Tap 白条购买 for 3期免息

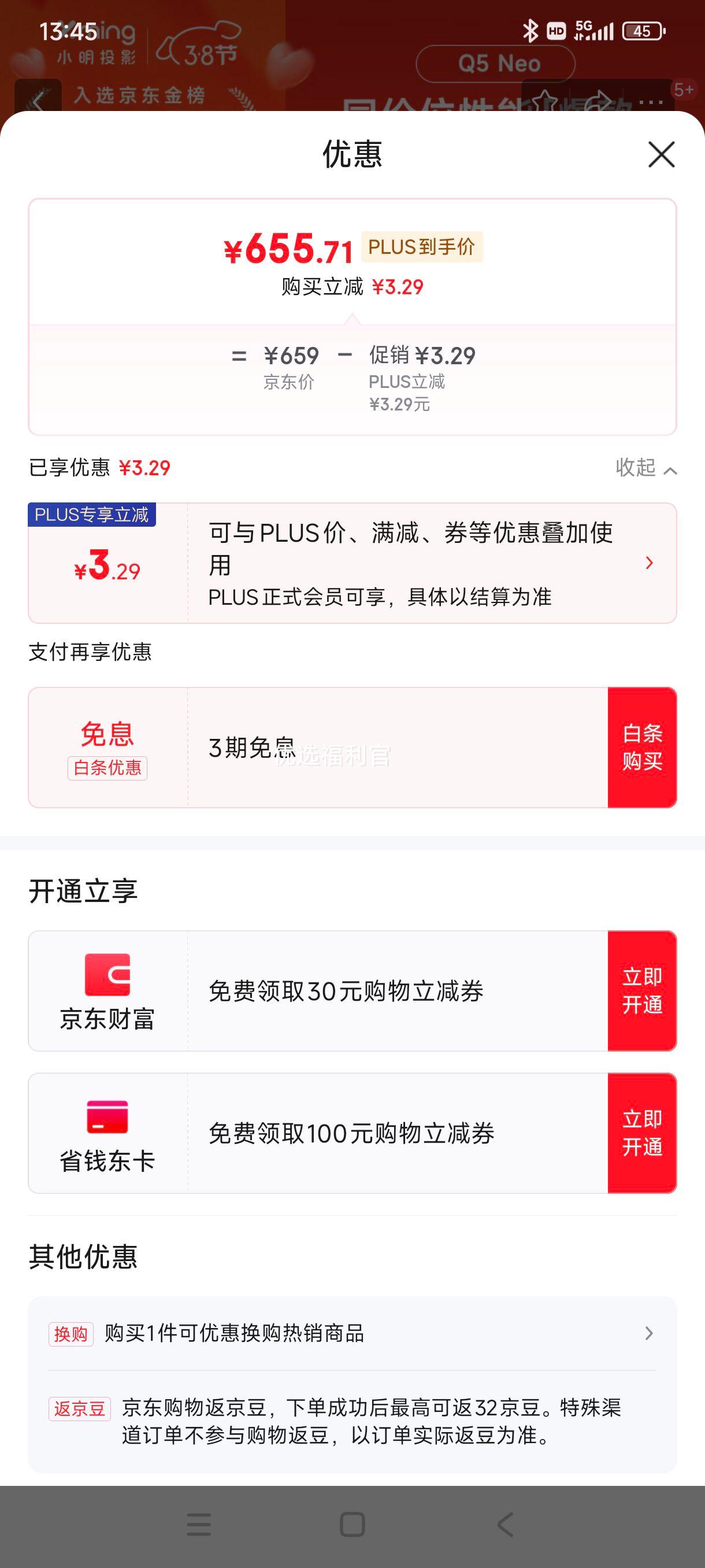642,748
